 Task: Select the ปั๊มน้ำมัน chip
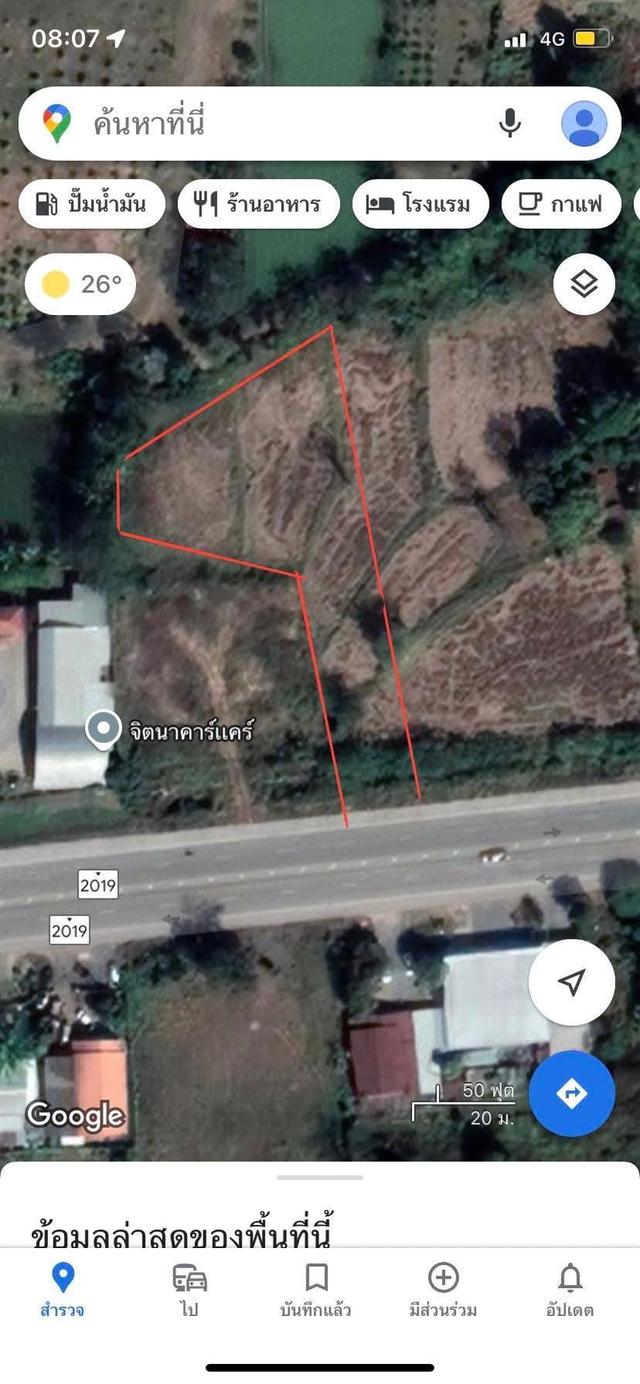pos(91,205)
